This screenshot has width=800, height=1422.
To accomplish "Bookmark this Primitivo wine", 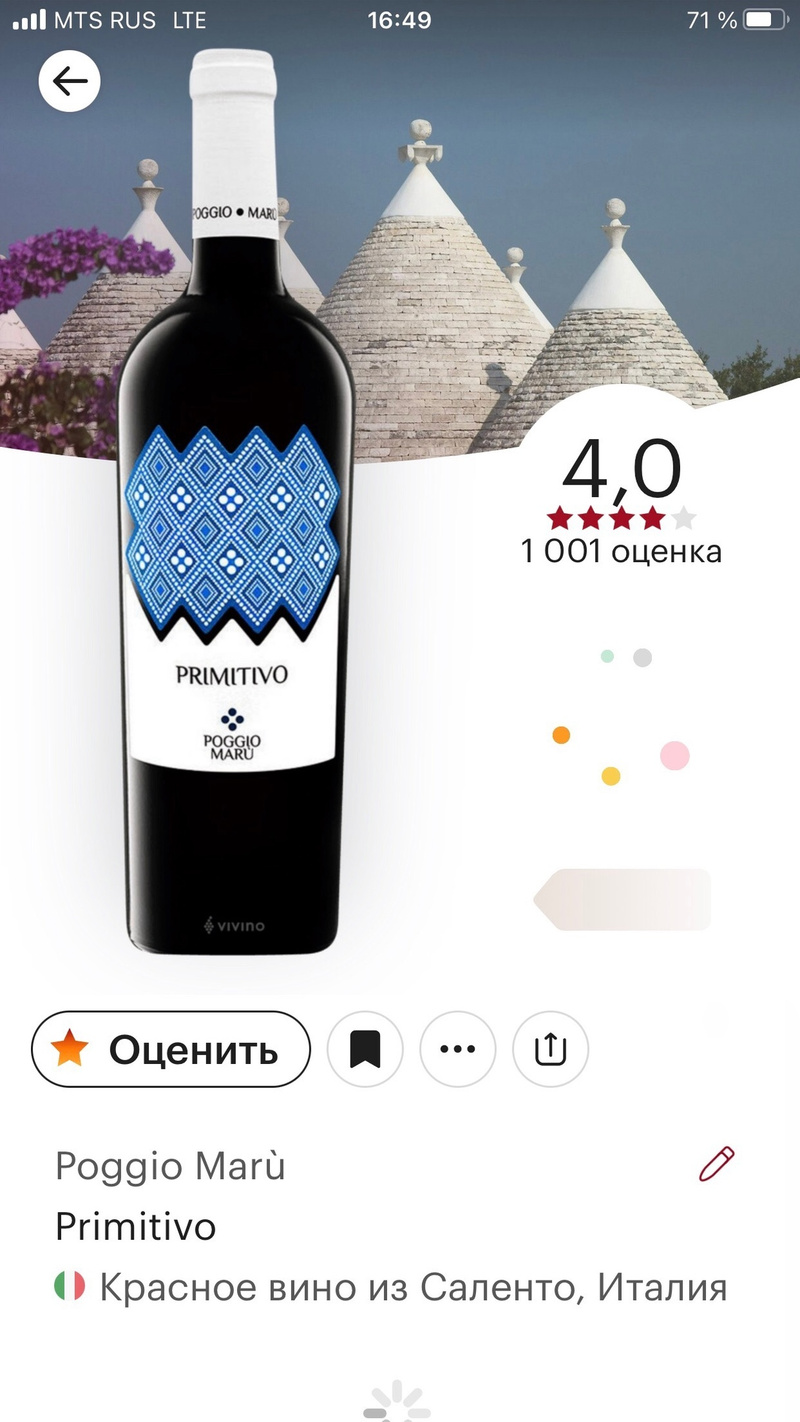I will (x=365, y=1049).
